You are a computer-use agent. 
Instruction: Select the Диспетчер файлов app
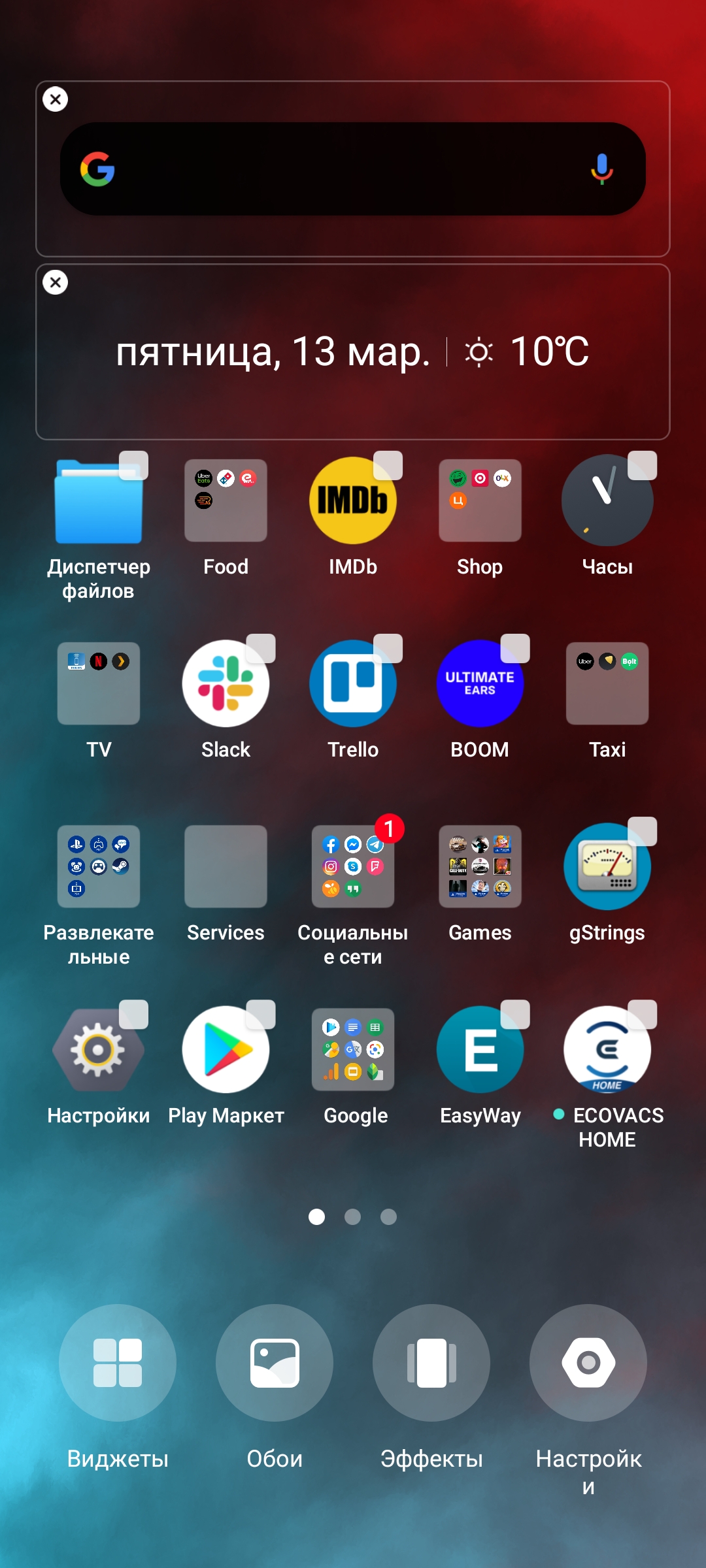(99, 500)
